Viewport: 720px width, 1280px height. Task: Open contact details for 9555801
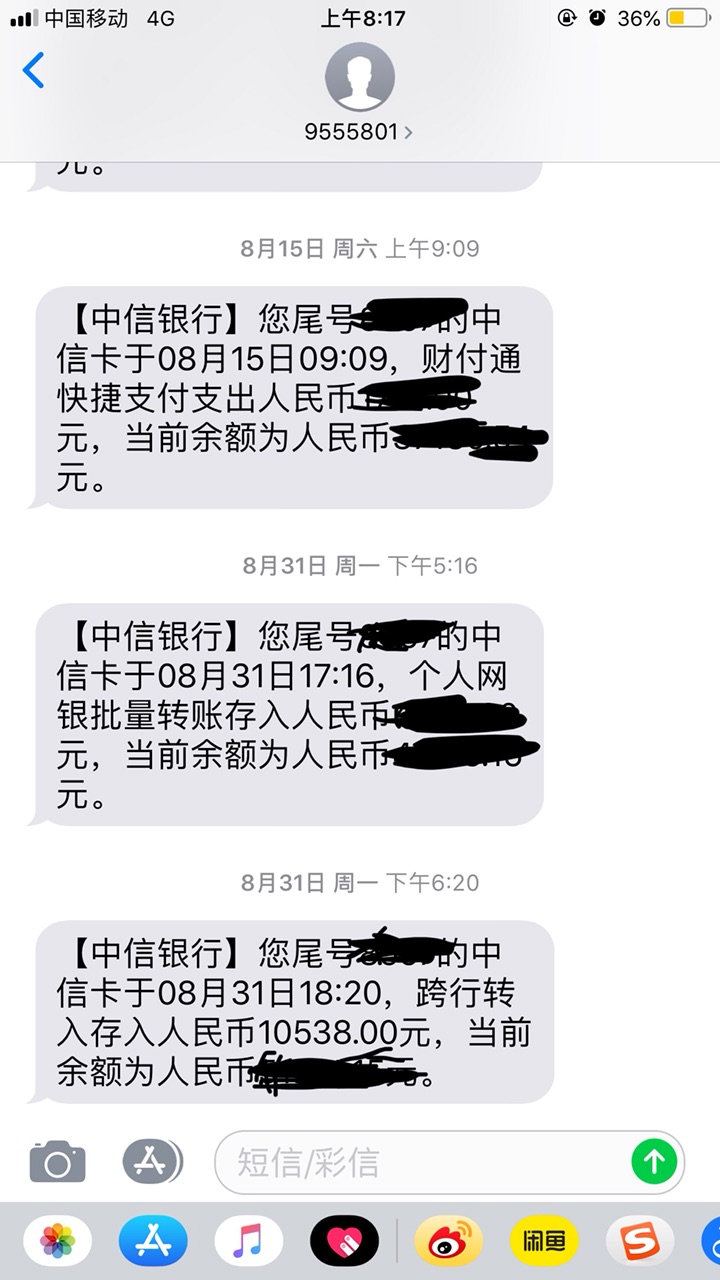(359, 131)
